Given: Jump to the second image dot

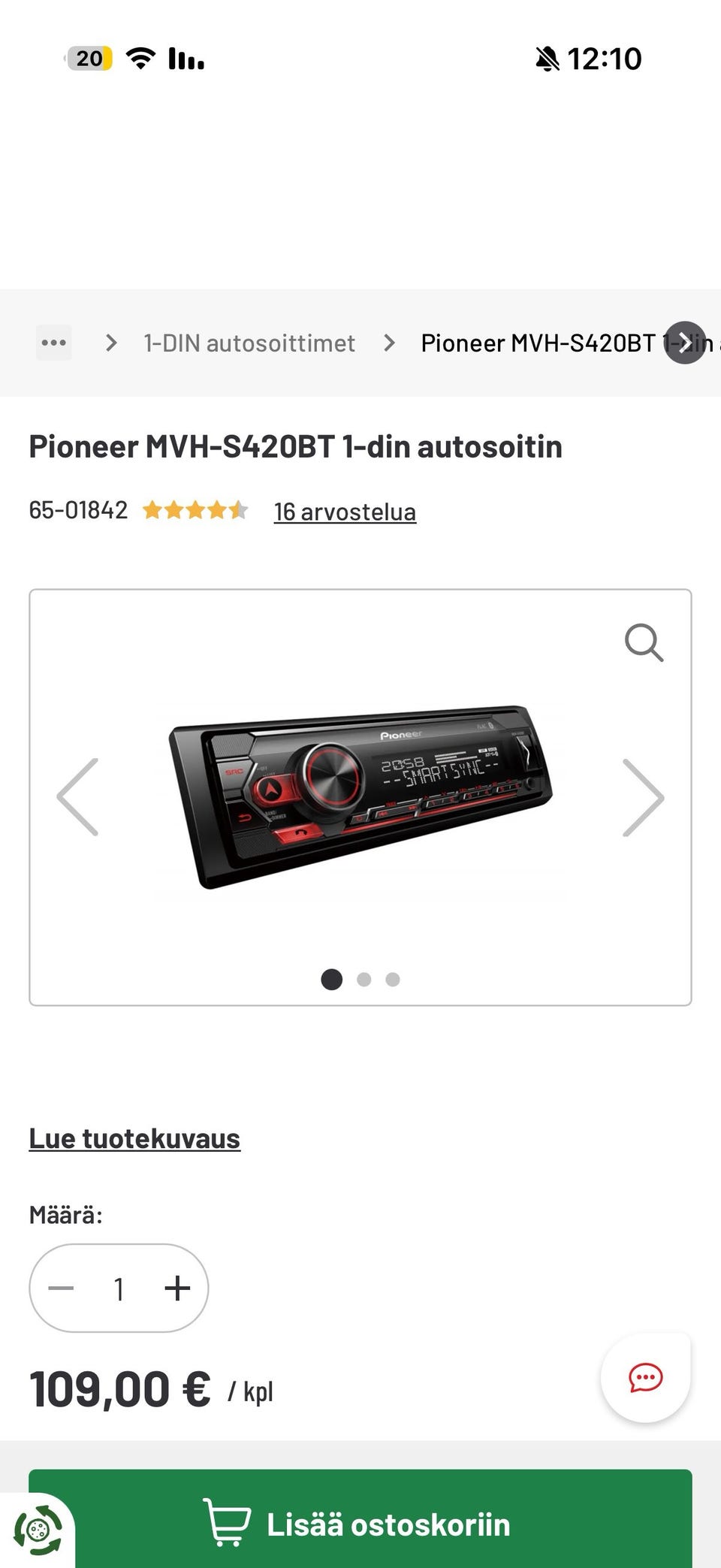Looking at the screenshot, I should (x=364, y=980).
